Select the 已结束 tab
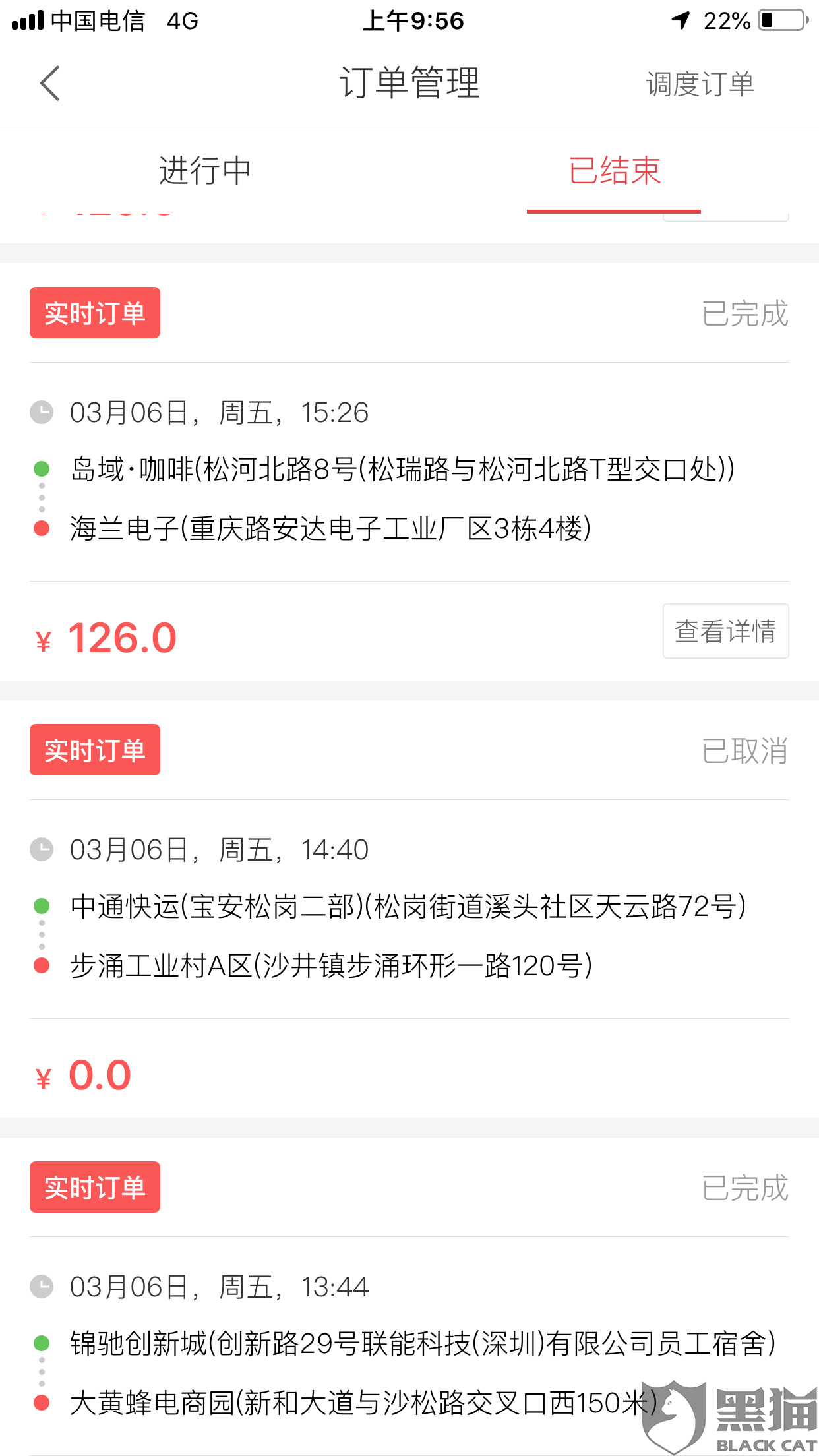 point(614,171)
